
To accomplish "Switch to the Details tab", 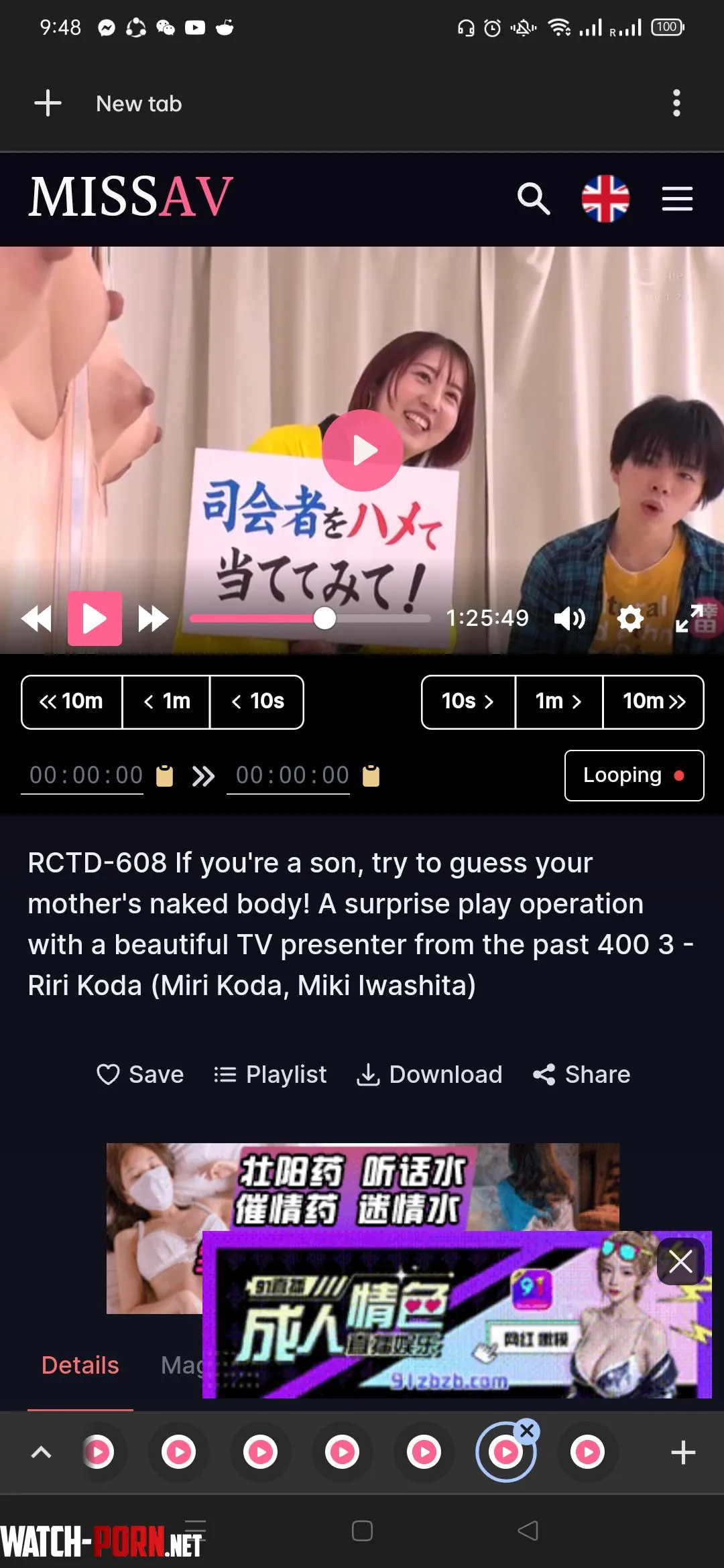I will (80, 1366).
